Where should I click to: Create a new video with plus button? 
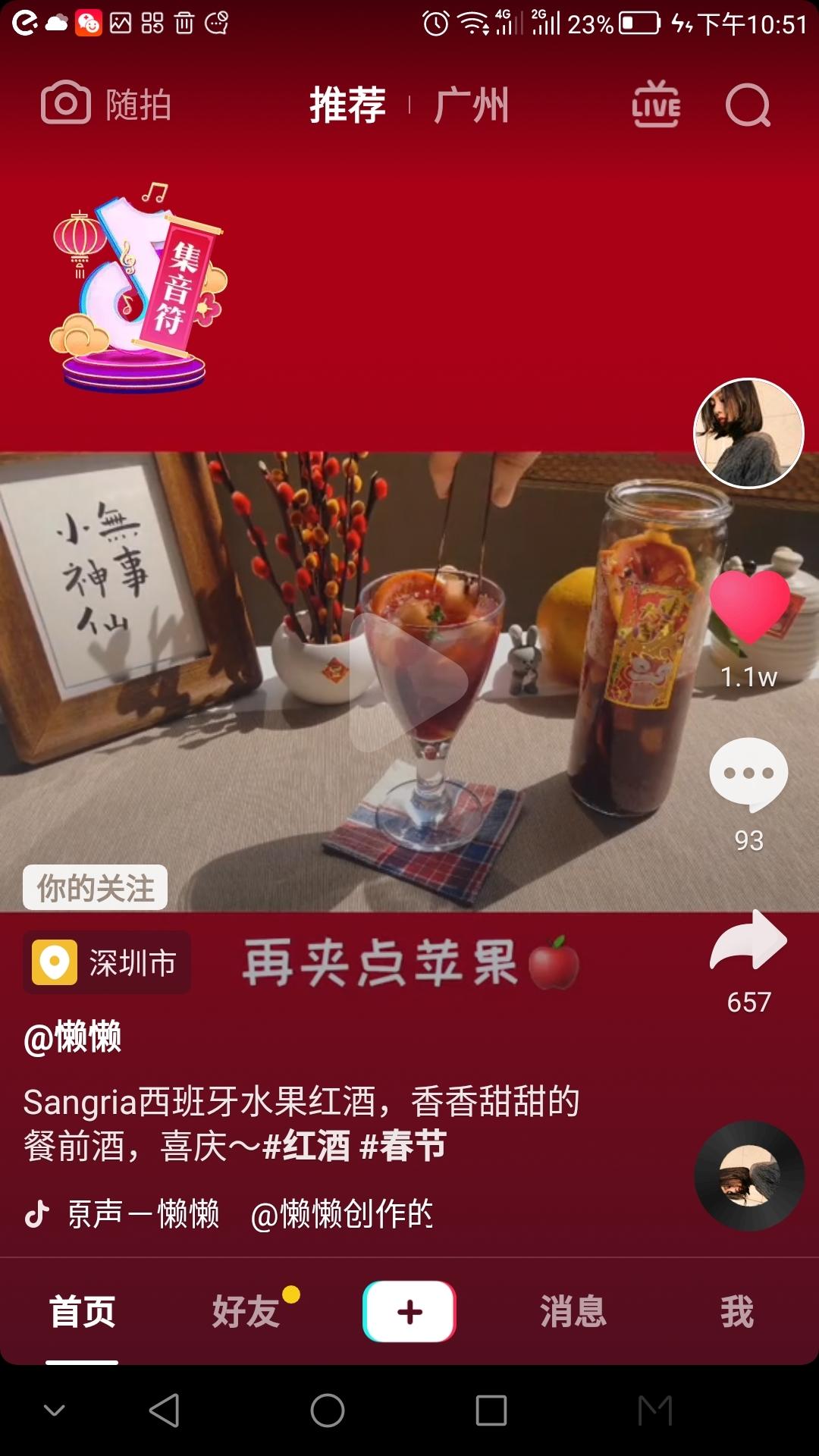(409, 1311)
